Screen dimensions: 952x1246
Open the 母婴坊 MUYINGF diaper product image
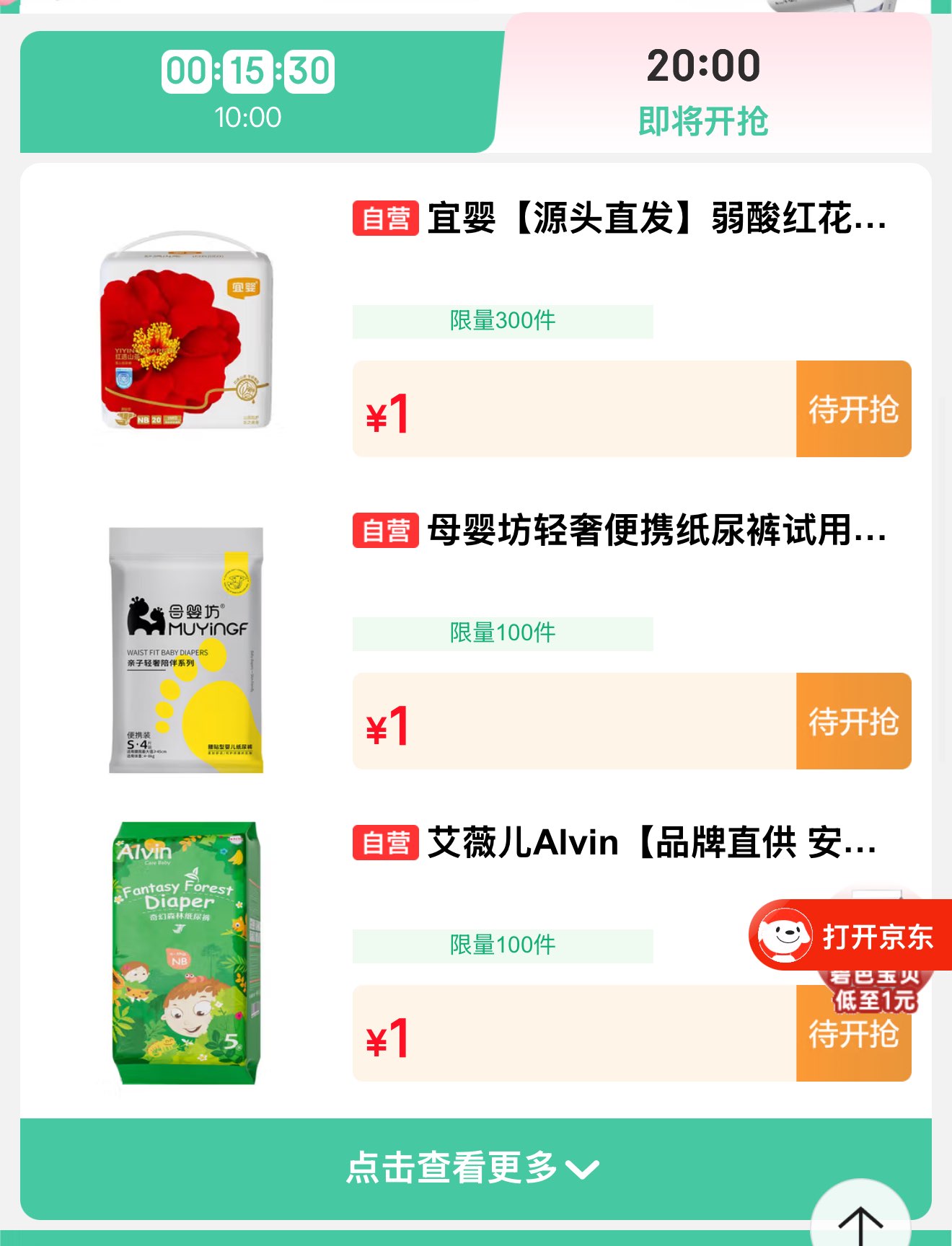(186, 650)
